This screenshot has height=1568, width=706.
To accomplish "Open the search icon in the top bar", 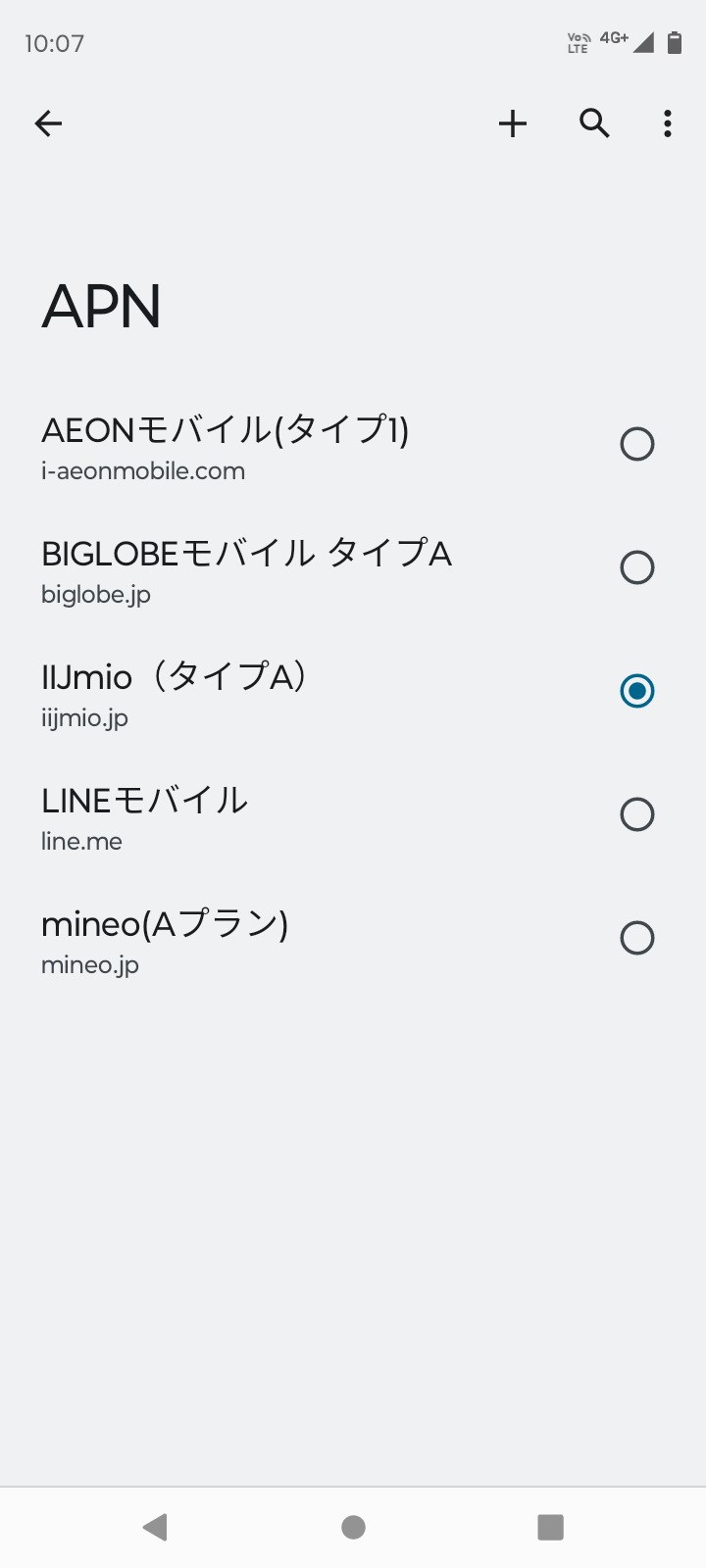I will click(594, 123).
